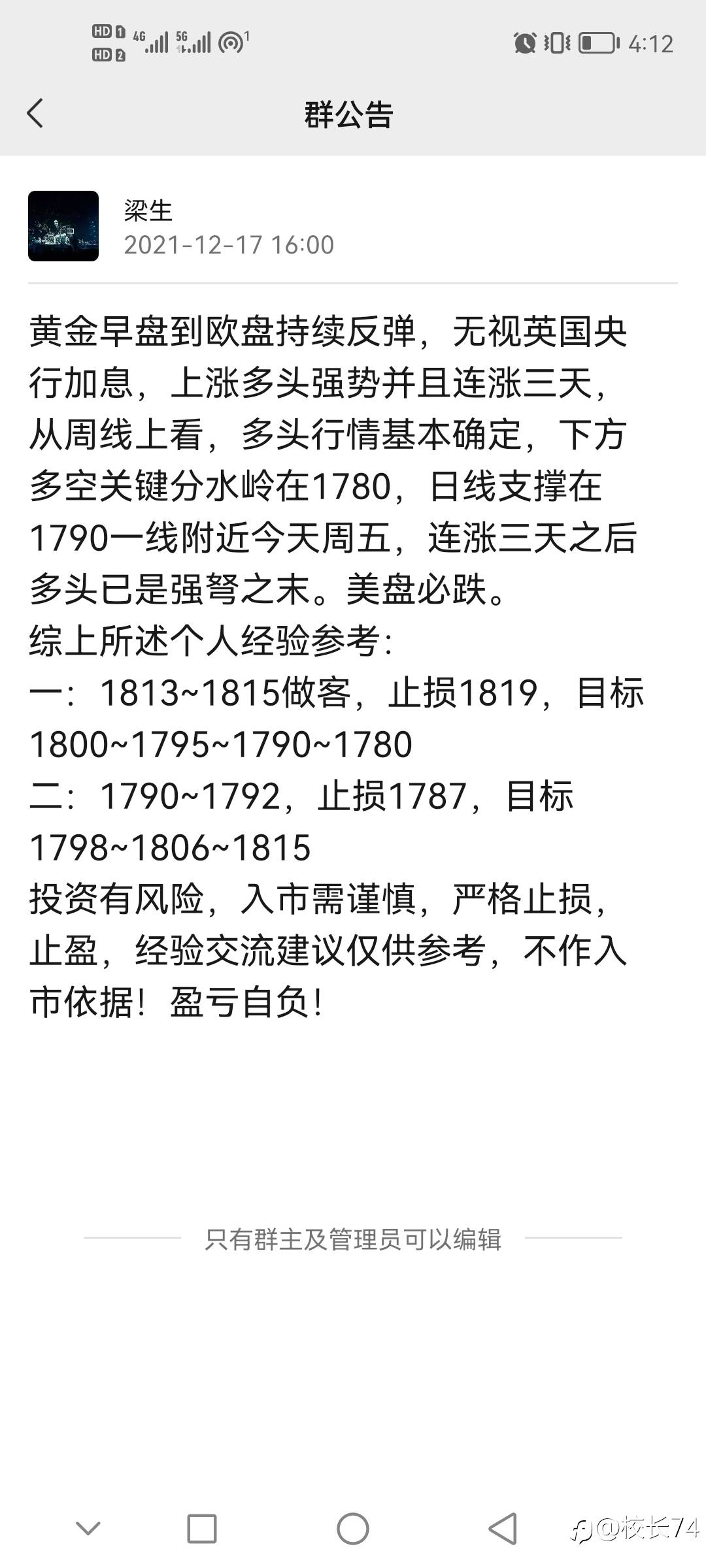Tap the system home button
The width and height of the screenshot is (706, 1568).
tap(353, 1529)
